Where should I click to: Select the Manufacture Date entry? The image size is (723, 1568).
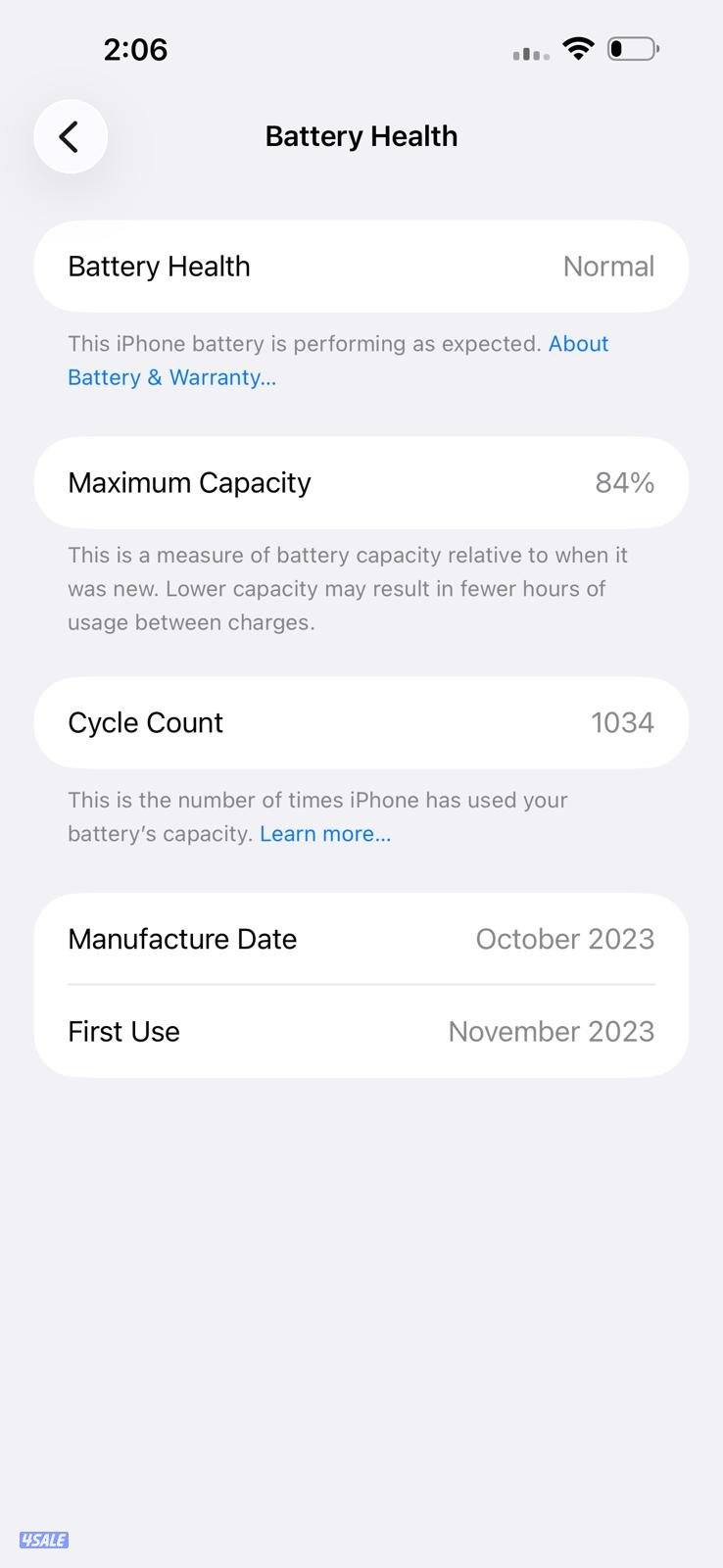click(361, 938)
